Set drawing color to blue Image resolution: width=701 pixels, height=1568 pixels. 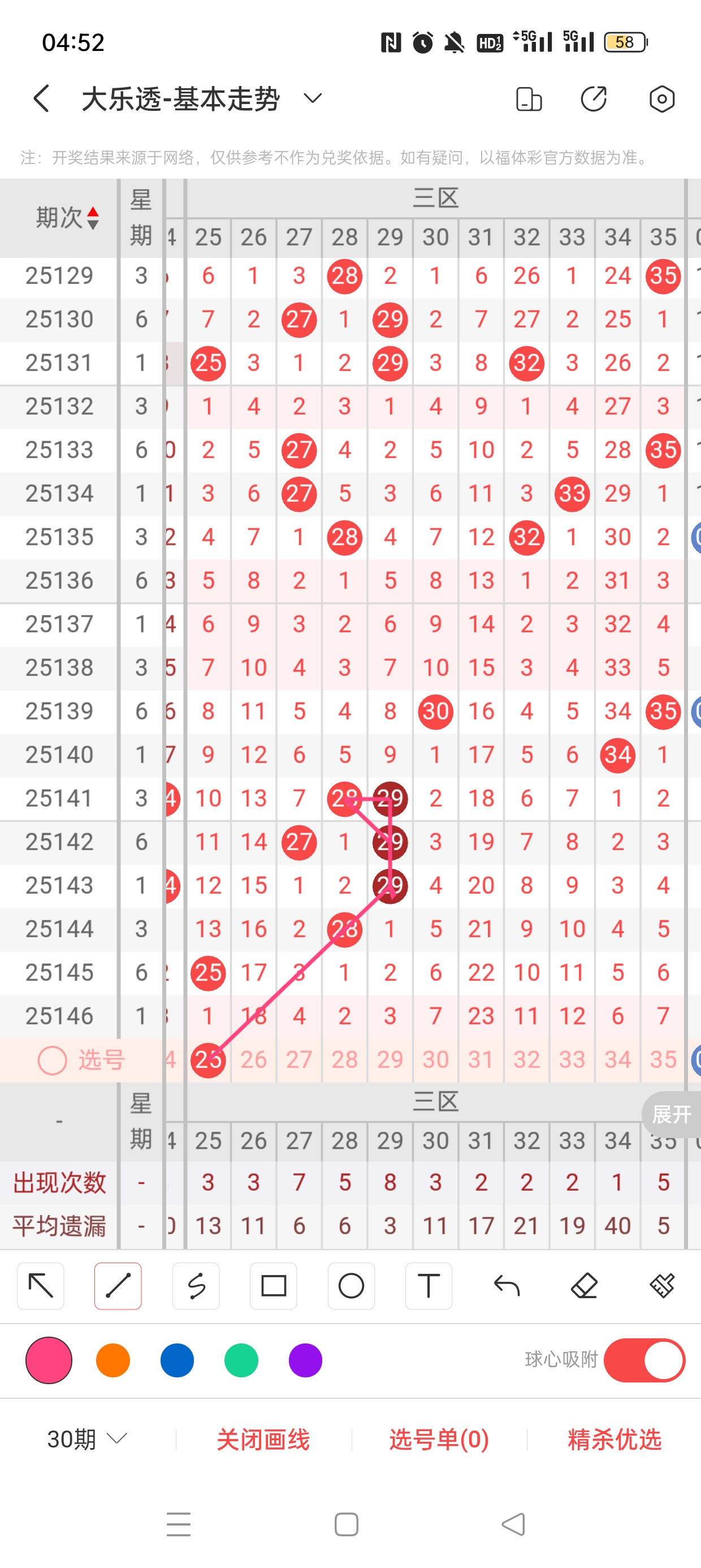tap(177, 1360)
